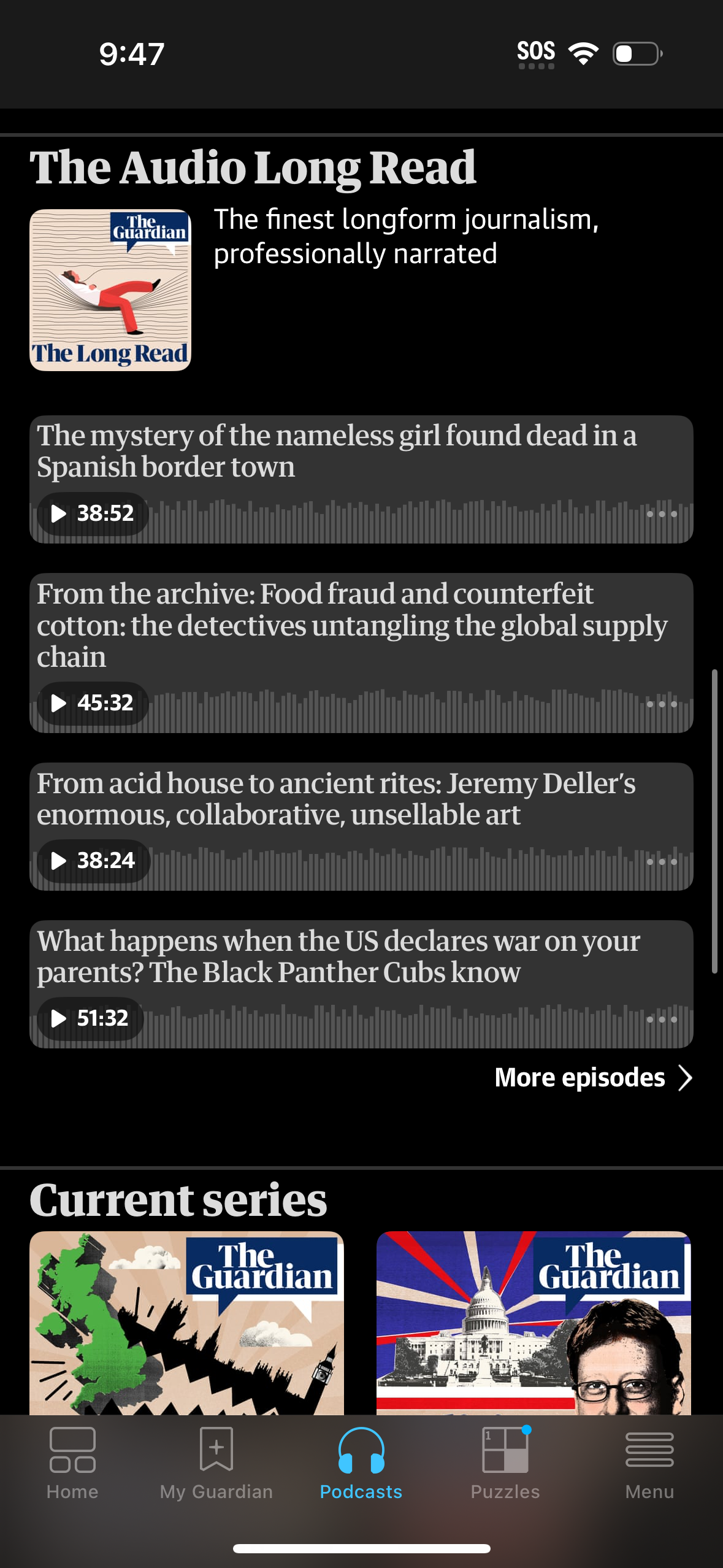The height and width of the screenshot is (1568, 723).
Task: Open The Long Read podcast artwork
Action: coord(110,290)
